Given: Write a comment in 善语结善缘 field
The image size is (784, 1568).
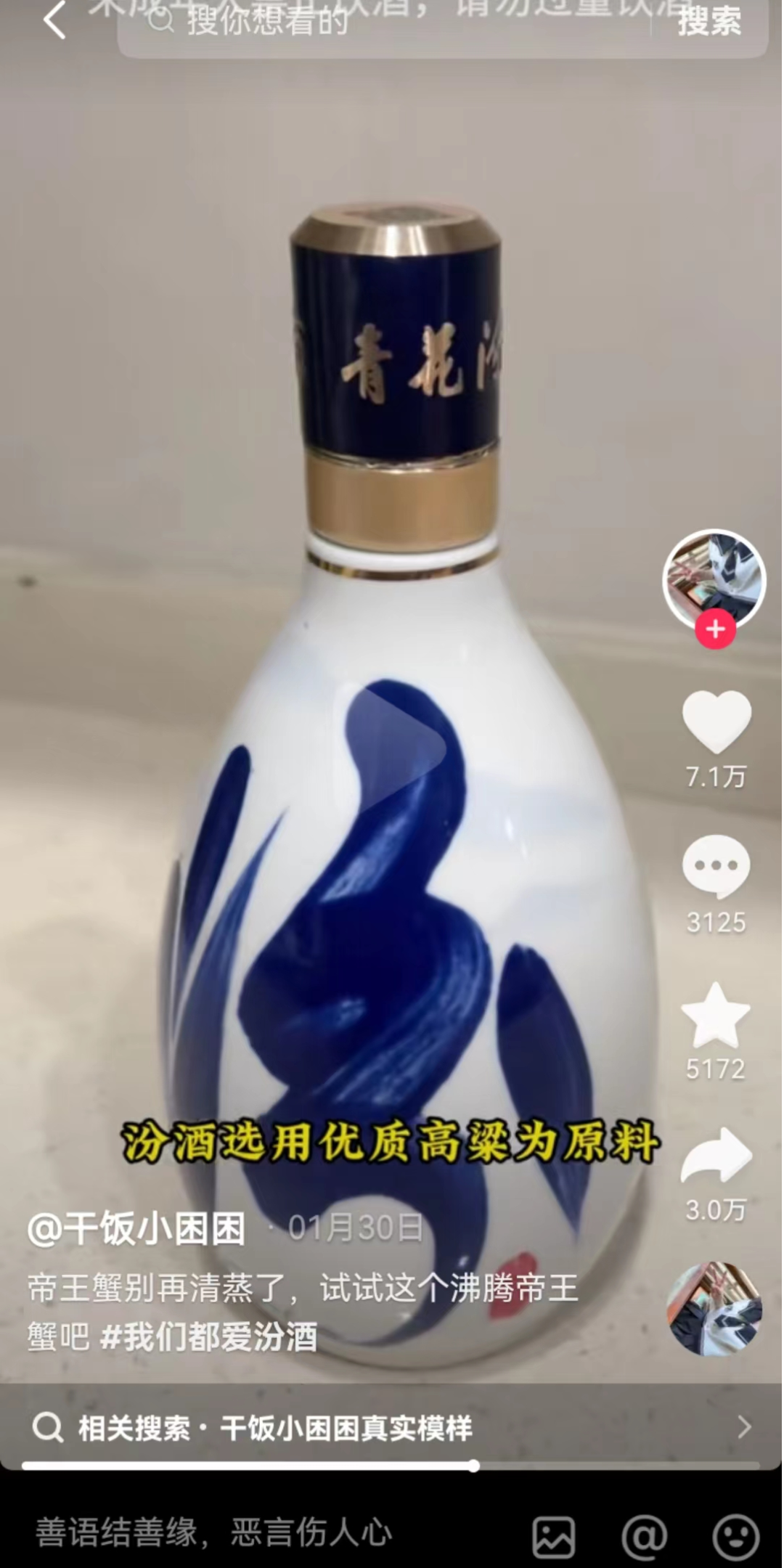Looking at the screenshot, I should point(214,1533).
